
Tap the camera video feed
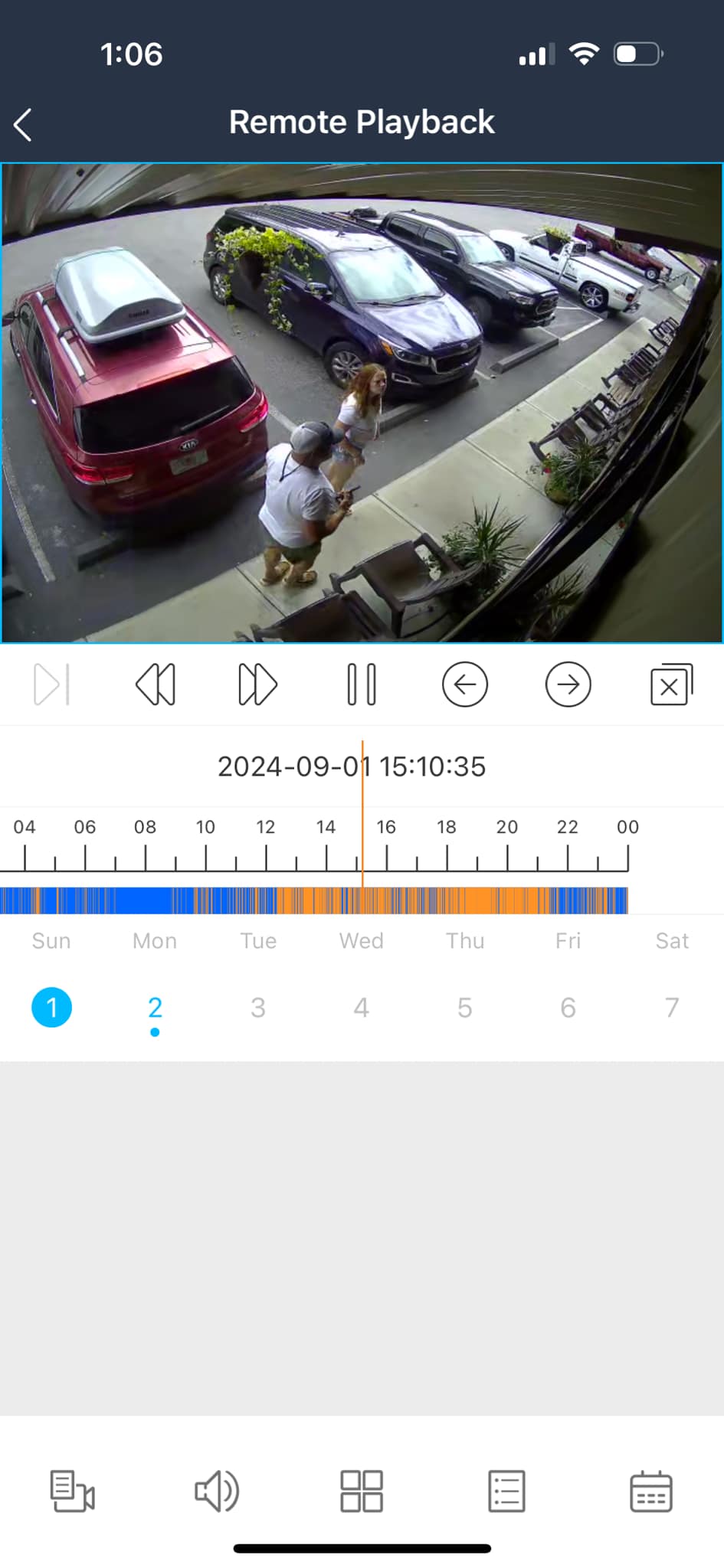[362, 403]
